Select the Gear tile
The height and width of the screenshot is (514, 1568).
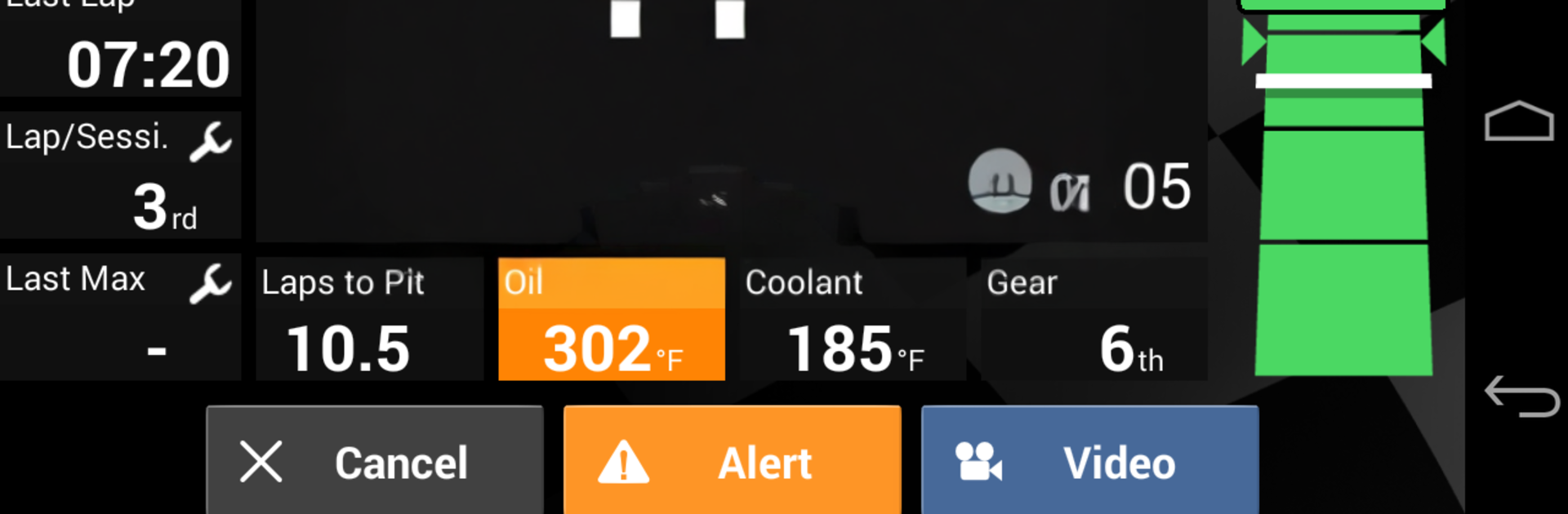tap(1094, 320)
